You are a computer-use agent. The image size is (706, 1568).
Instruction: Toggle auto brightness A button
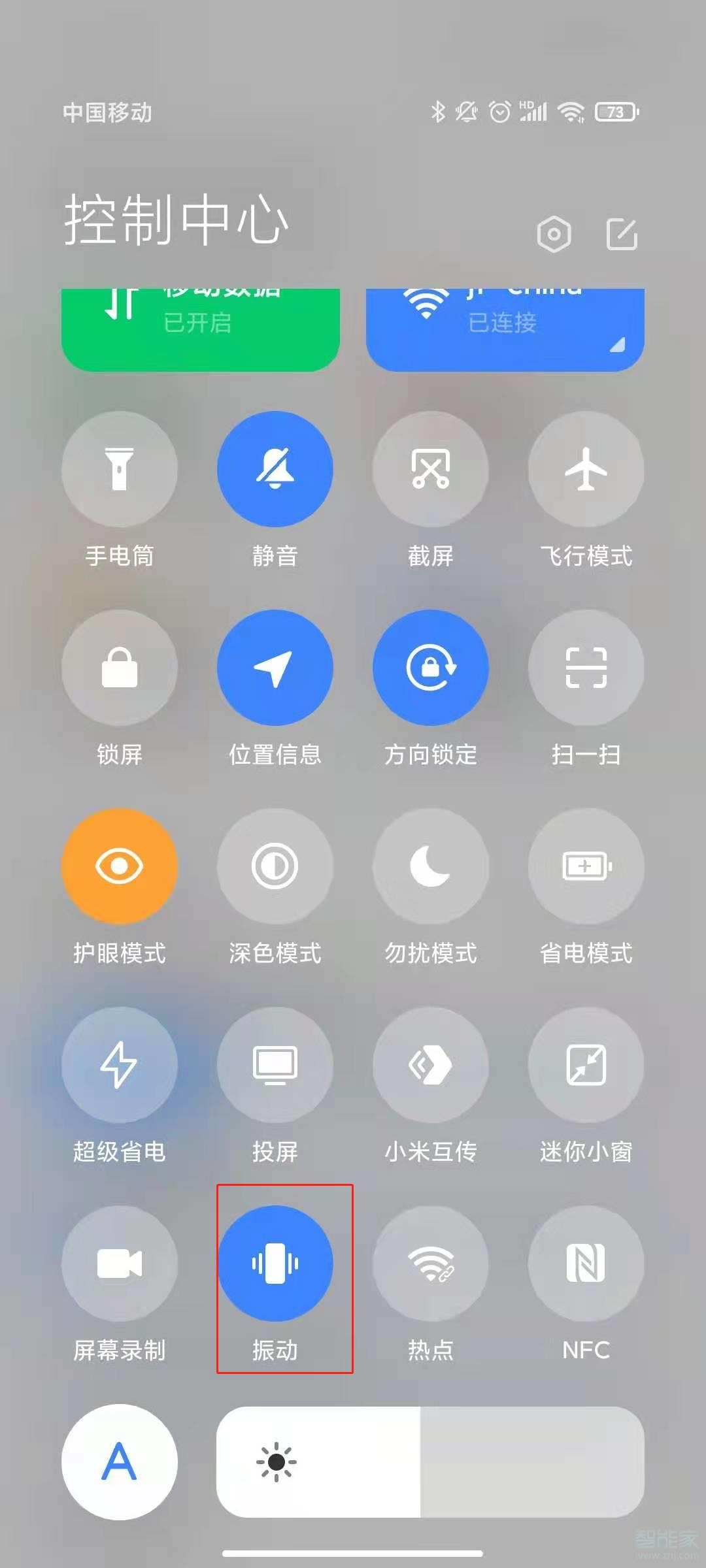pyautogui.click(x=120, y=1462)
